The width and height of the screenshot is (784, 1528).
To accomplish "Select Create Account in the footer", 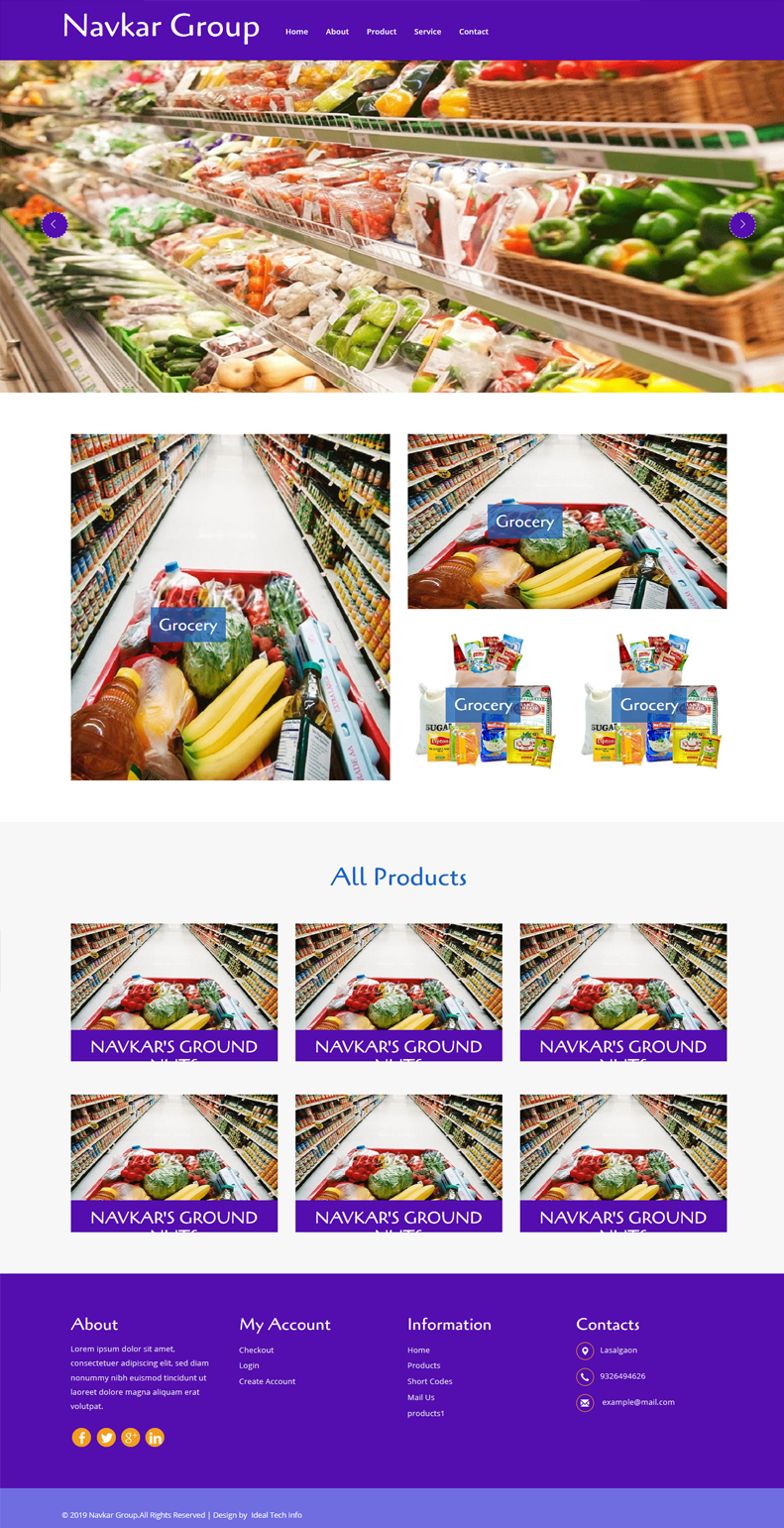I will tap(267, 1381).
